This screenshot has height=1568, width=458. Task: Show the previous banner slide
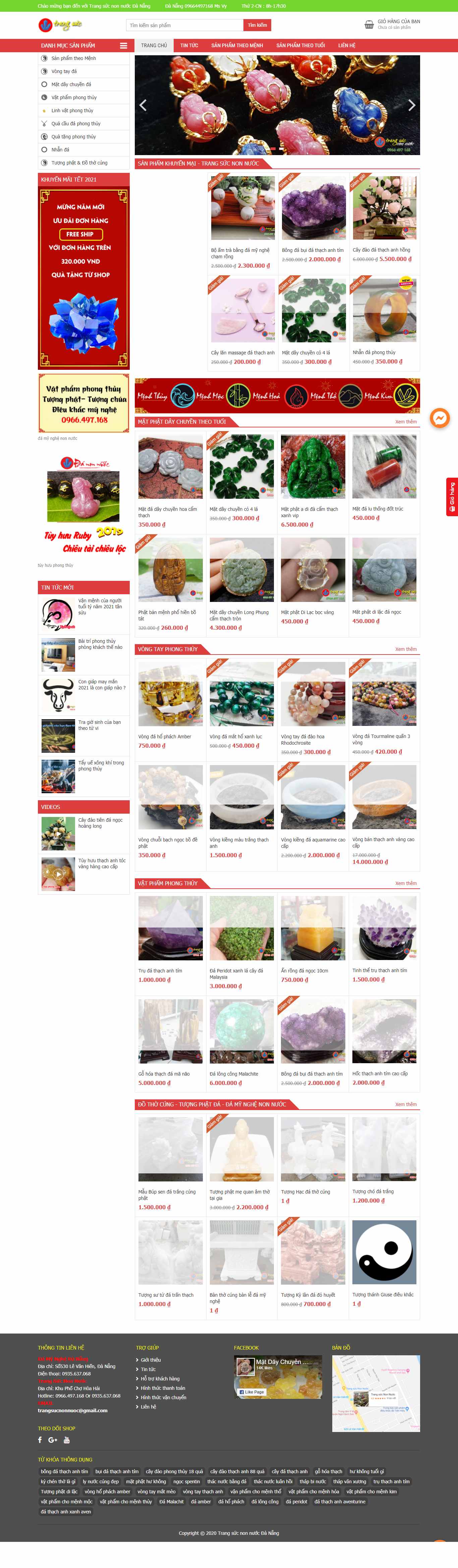[x=143, y=105]
